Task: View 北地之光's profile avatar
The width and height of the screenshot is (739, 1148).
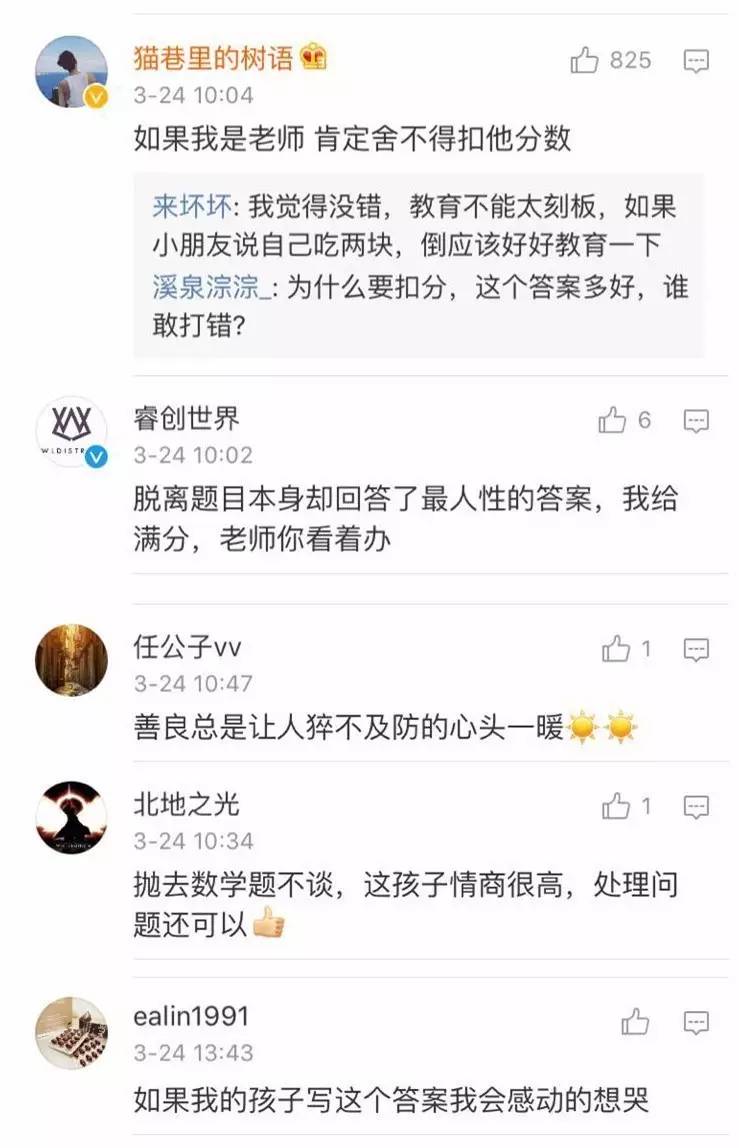Action: (72, 817)
